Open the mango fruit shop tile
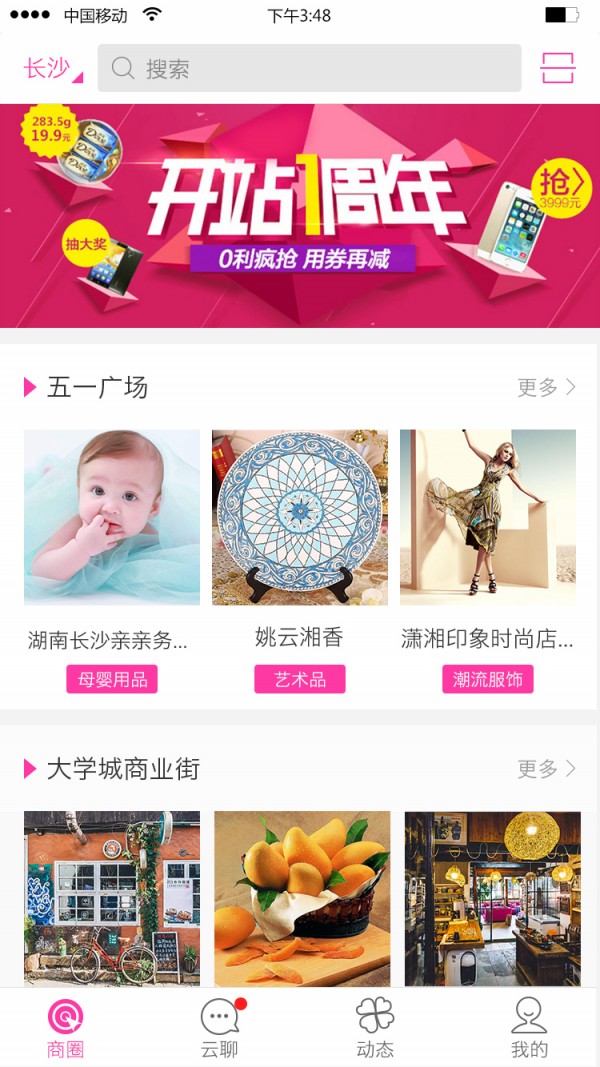Image resolution: width=600 pixels, height=1067 pixels. (x=301, y=898)
